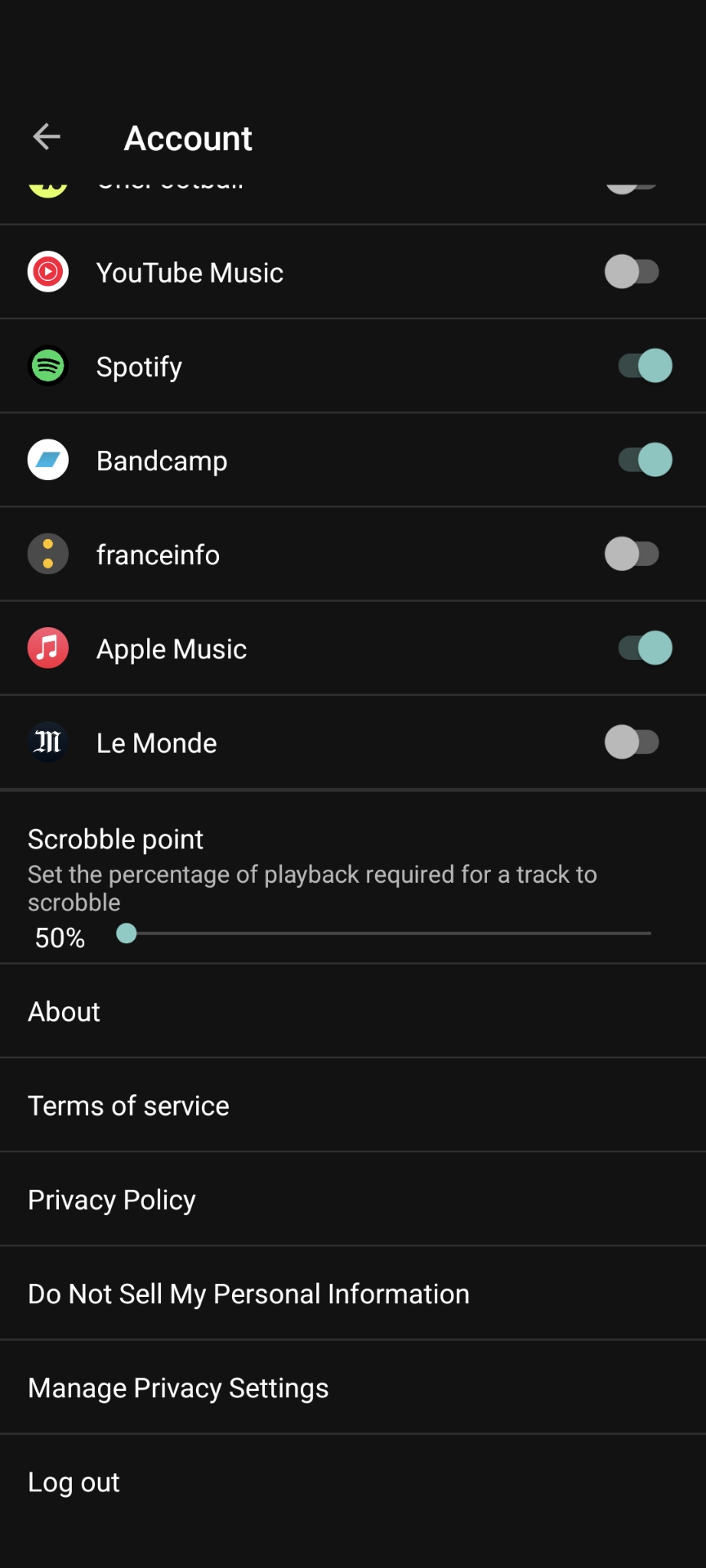Screen dimensions: 706x1568
Task: Enable scrobbling for YouTube Music
Action: [632, 272]
